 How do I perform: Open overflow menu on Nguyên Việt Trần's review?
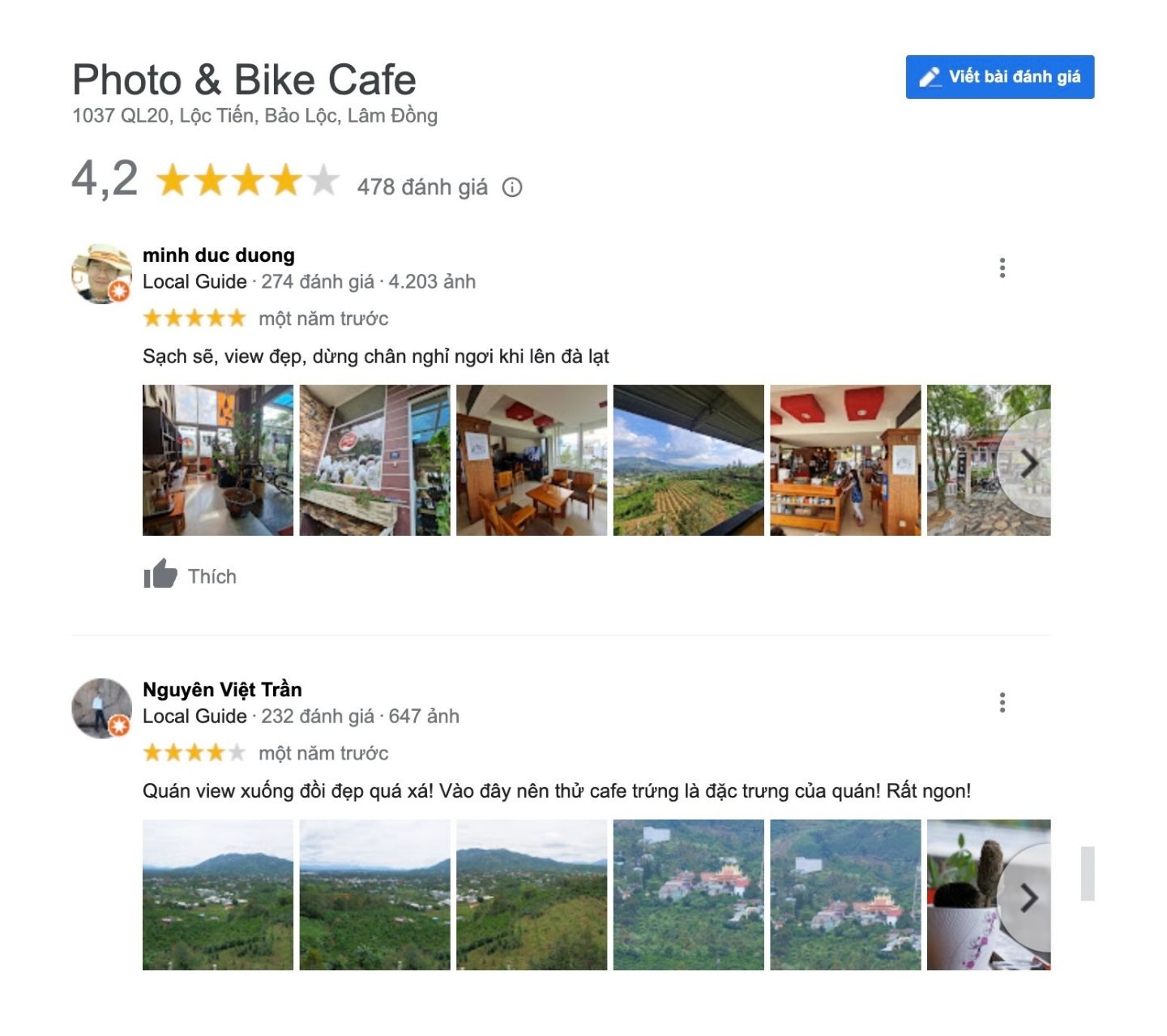tap(1002, 703)
